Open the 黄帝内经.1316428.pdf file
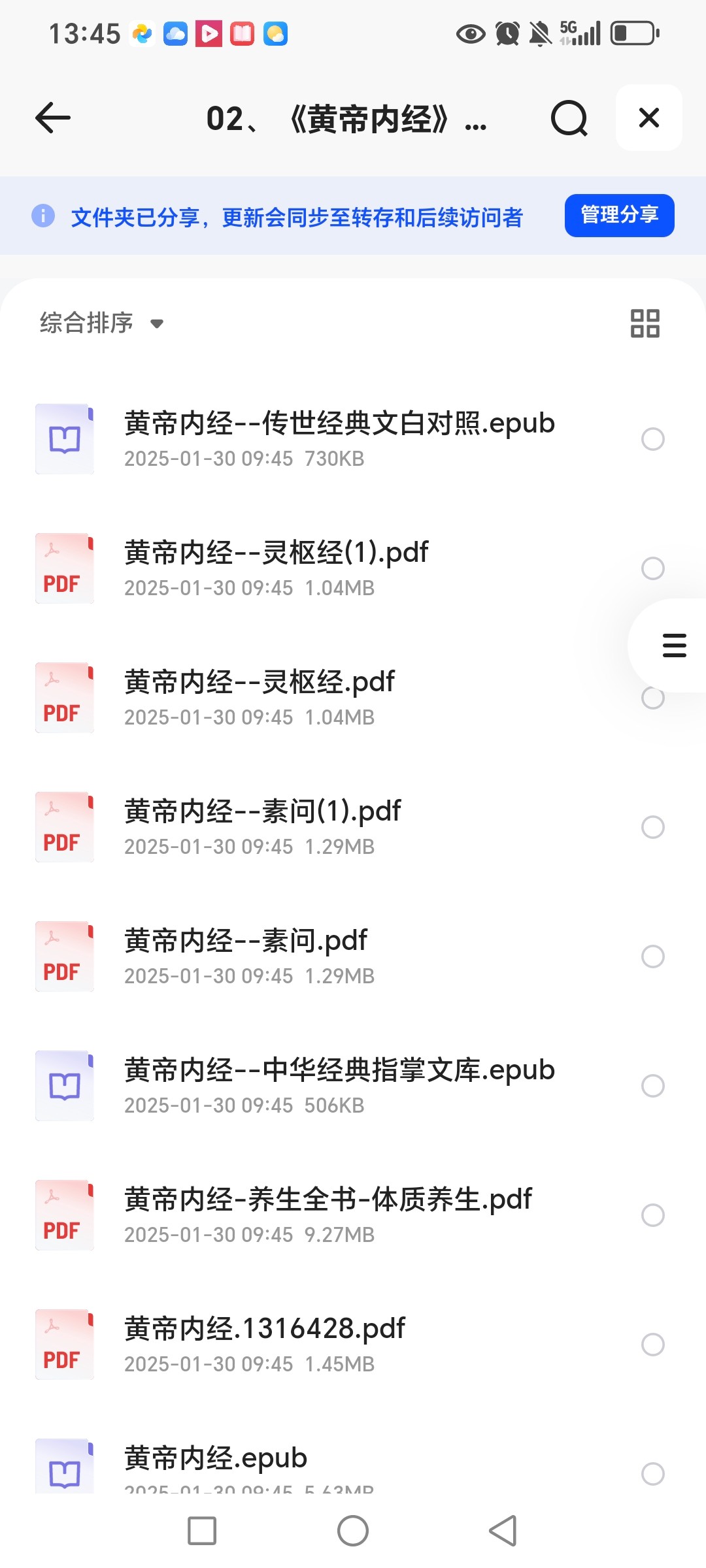This screenshot has width=706, height=1568. pos(265,1344)
